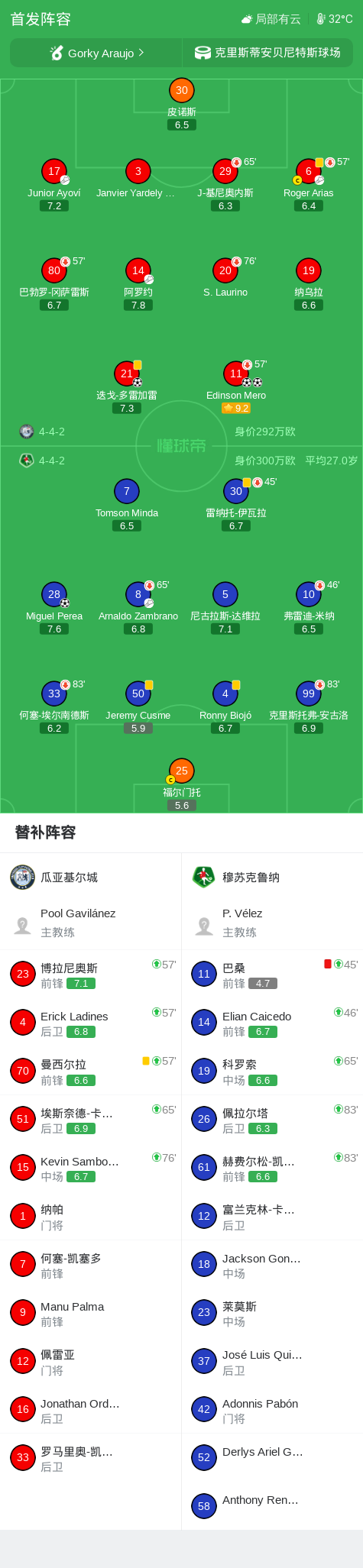Open substitute Elian Caicedo row

pos(272,1022)
